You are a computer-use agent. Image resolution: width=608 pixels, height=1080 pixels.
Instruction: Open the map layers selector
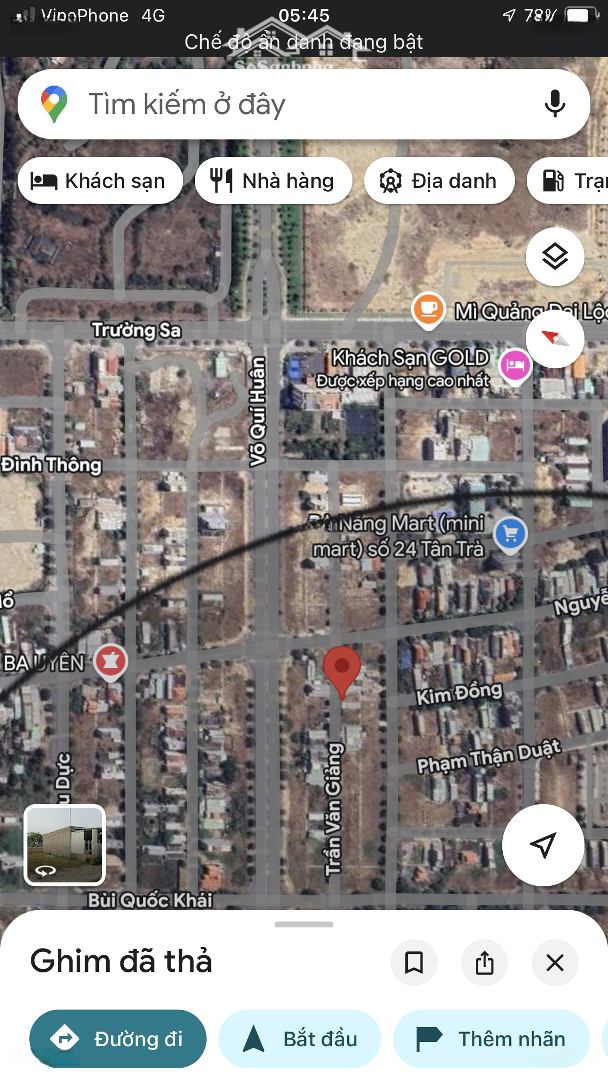pyautogui.click(x=555, y=257)
